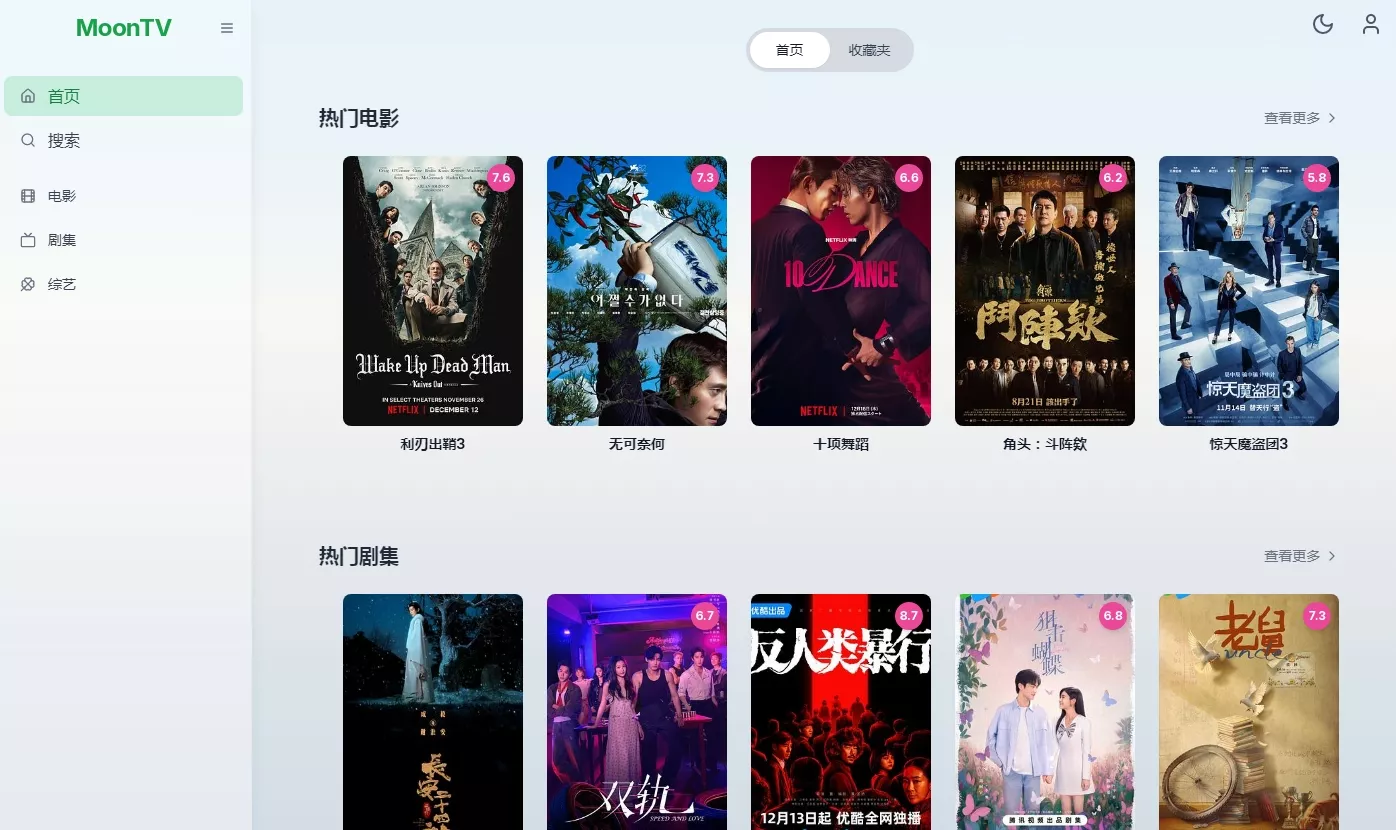Tap 首页 in the sidebar

[x=64, y=96]
